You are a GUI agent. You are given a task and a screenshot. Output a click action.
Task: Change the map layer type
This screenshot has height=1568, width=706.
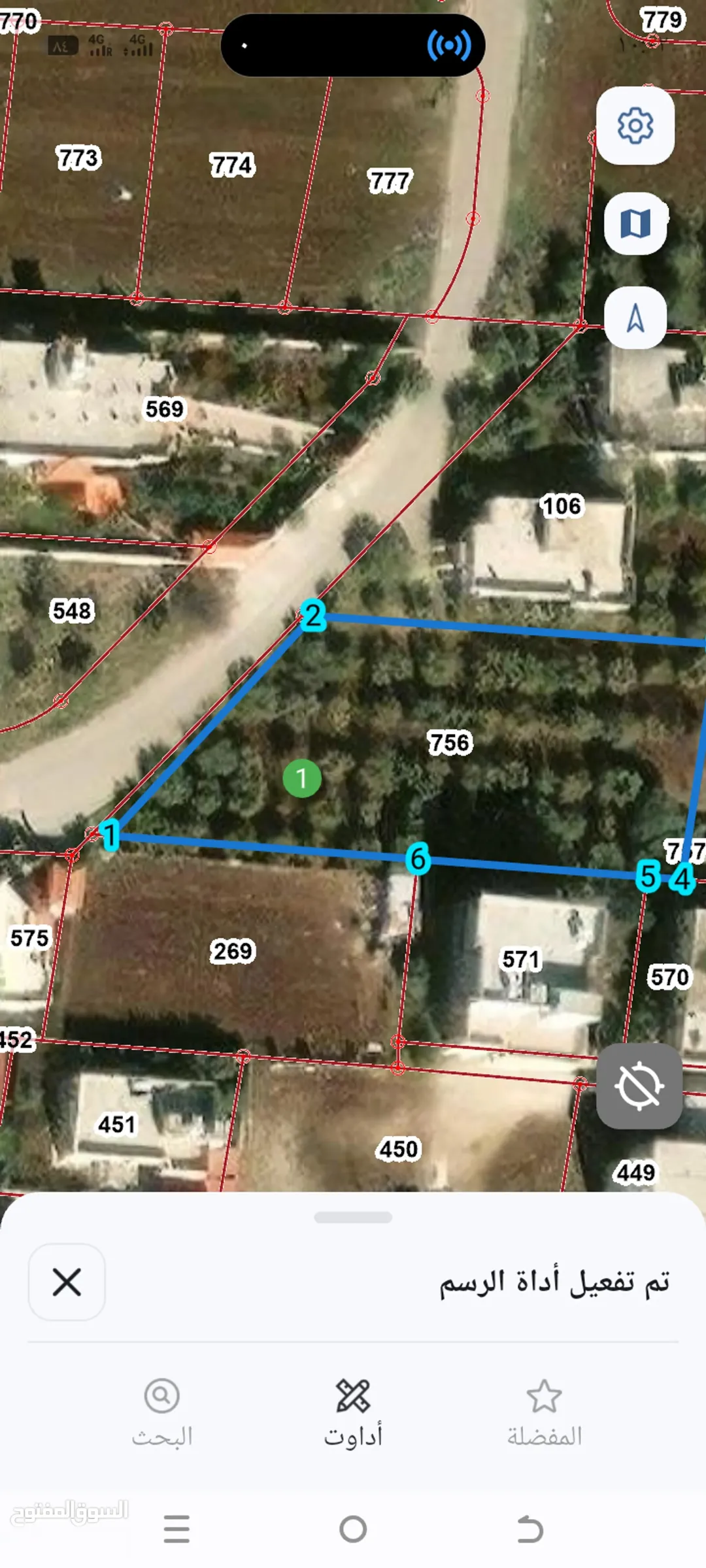tap(635, 224)
